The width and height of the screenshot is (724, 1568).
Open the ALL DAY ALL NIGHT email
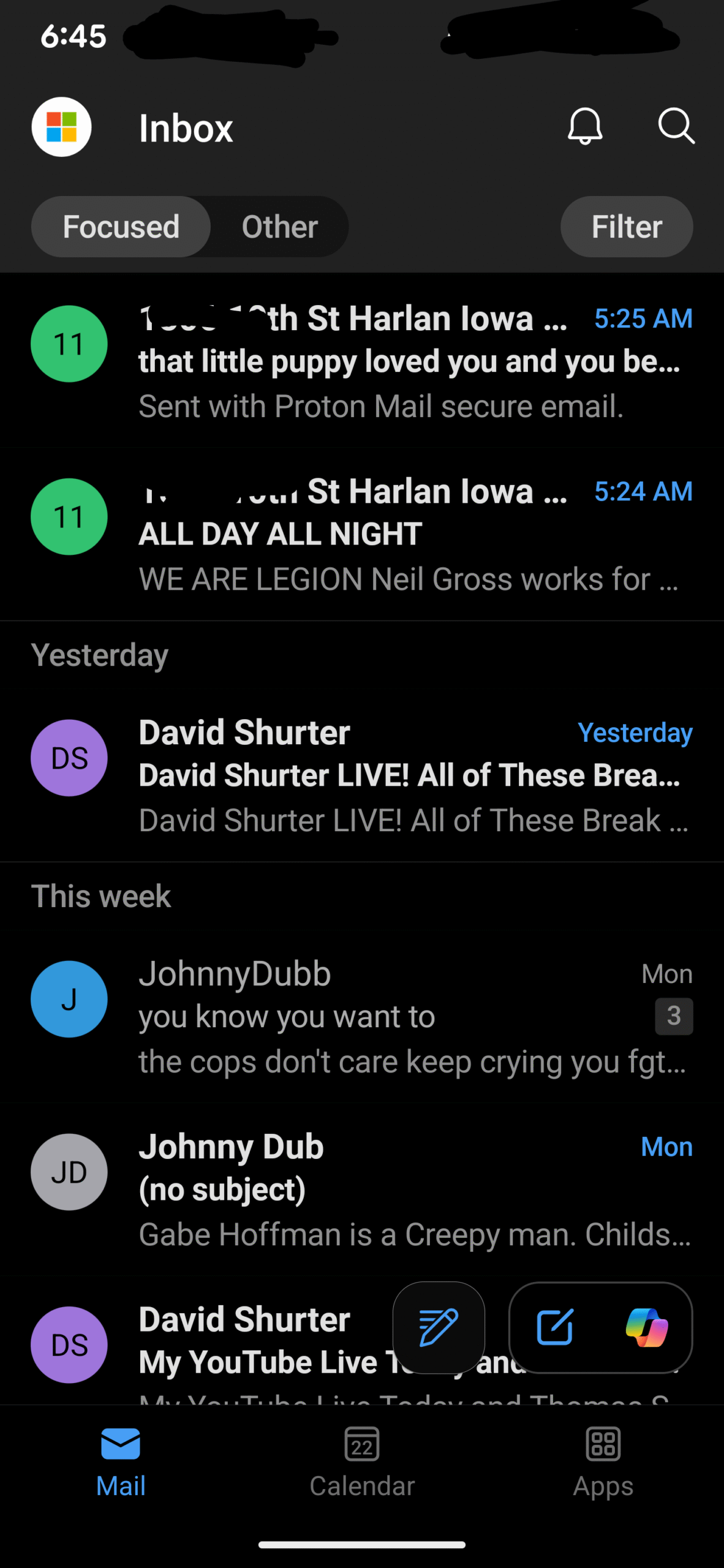(x=392, y=534)
